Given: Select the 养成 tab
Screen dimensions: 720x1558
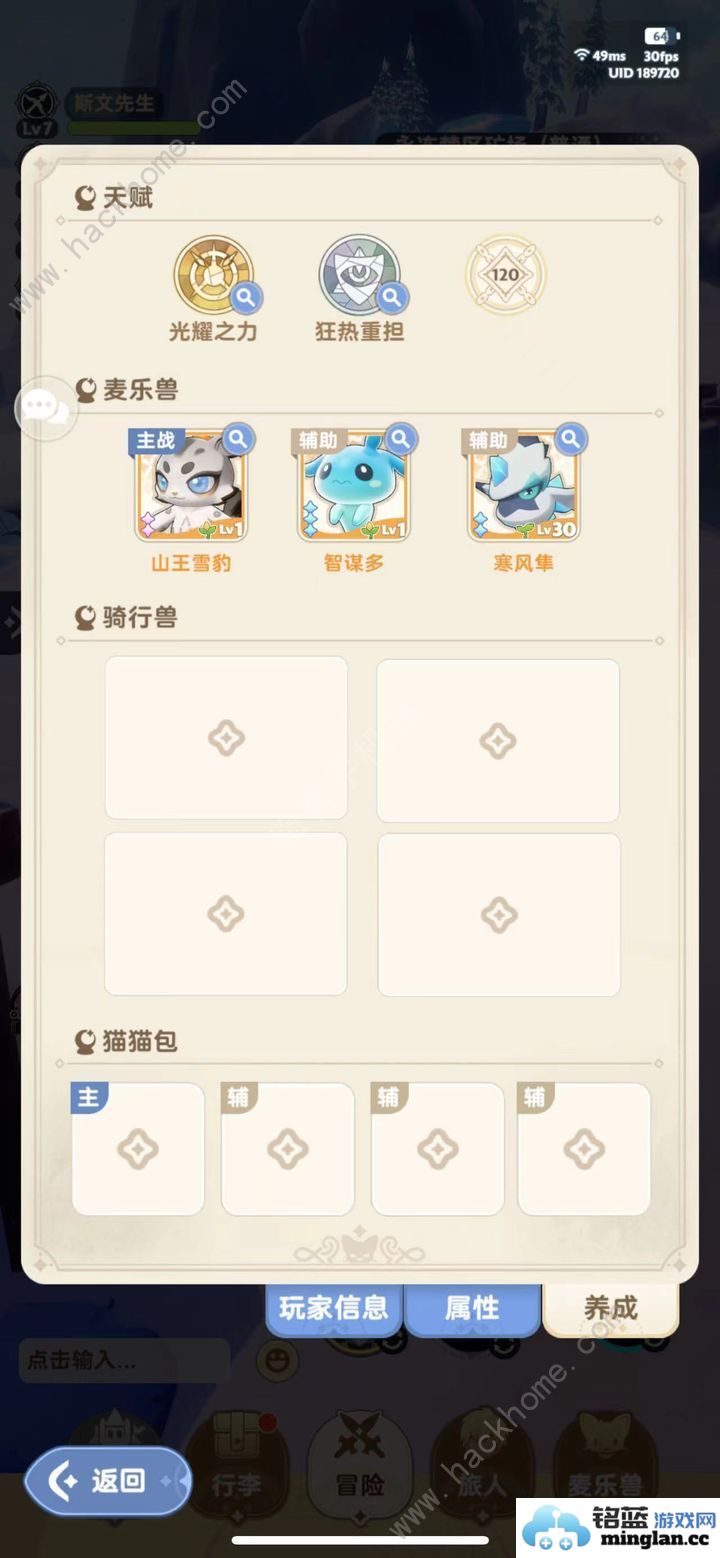Looking at the screenshot, I should [x=610, y=1308].
